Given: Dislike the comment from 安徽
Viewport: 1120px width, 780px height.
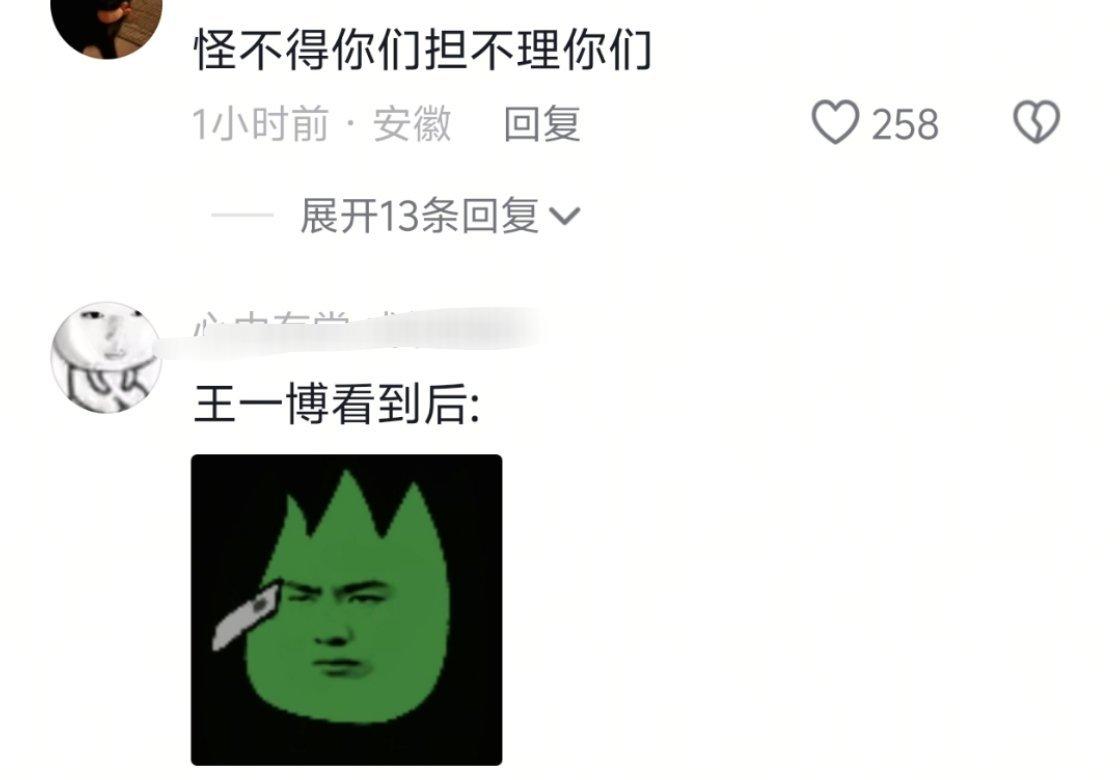Looking at the screenshot, I should point(1036,124).
